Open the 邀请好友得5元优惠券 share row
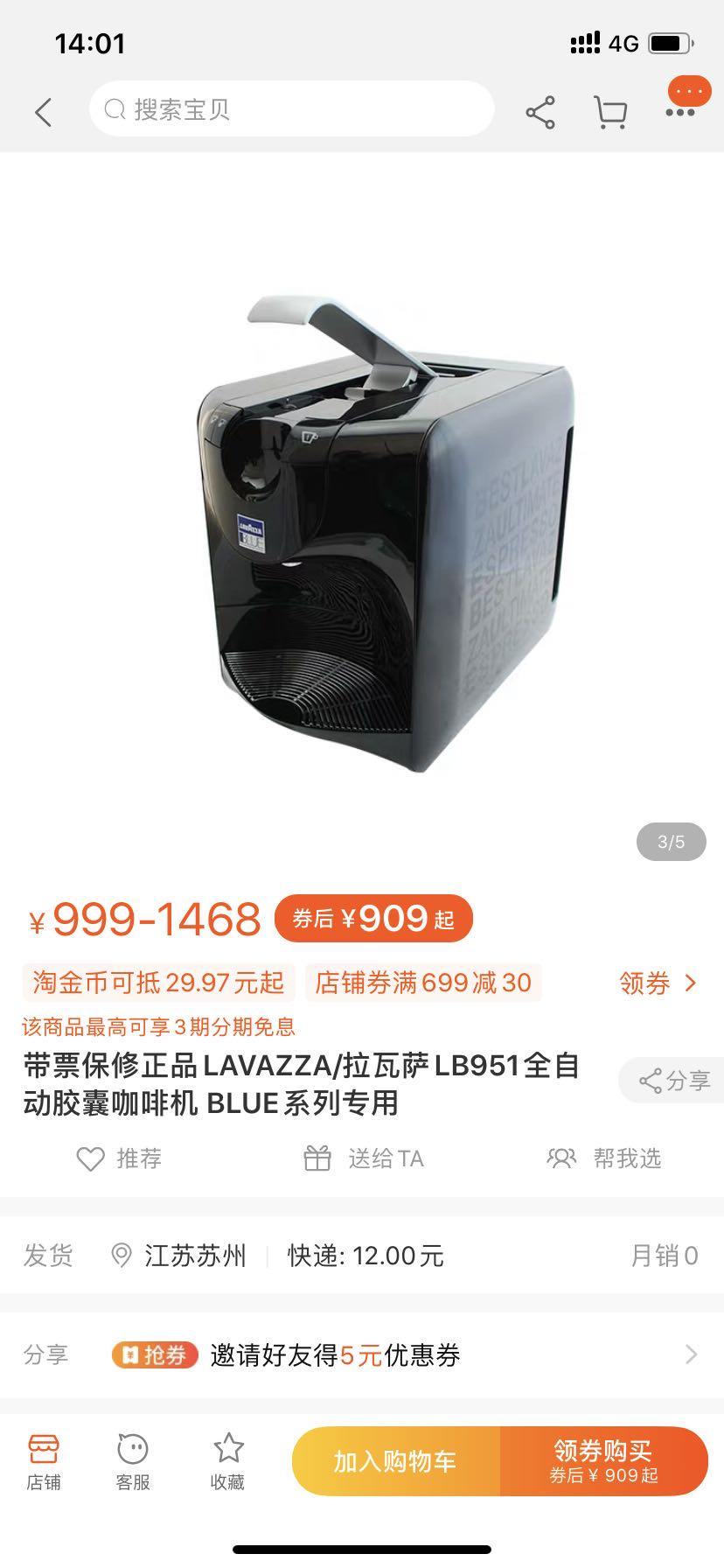The image size is (724, 1568). coord(362,1355)
